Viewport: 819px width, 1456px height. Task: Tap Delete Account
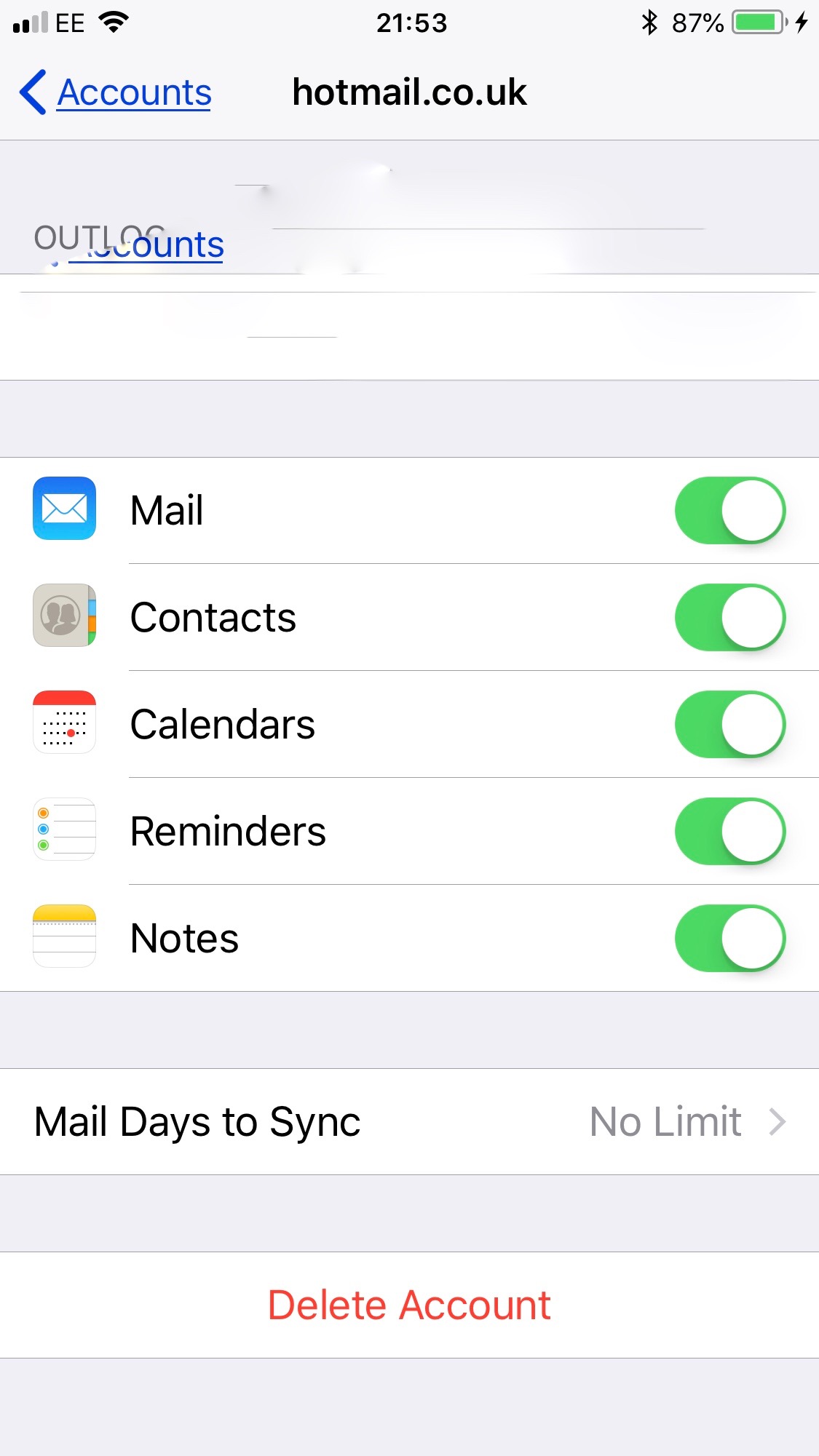(x=409, y=1305)
